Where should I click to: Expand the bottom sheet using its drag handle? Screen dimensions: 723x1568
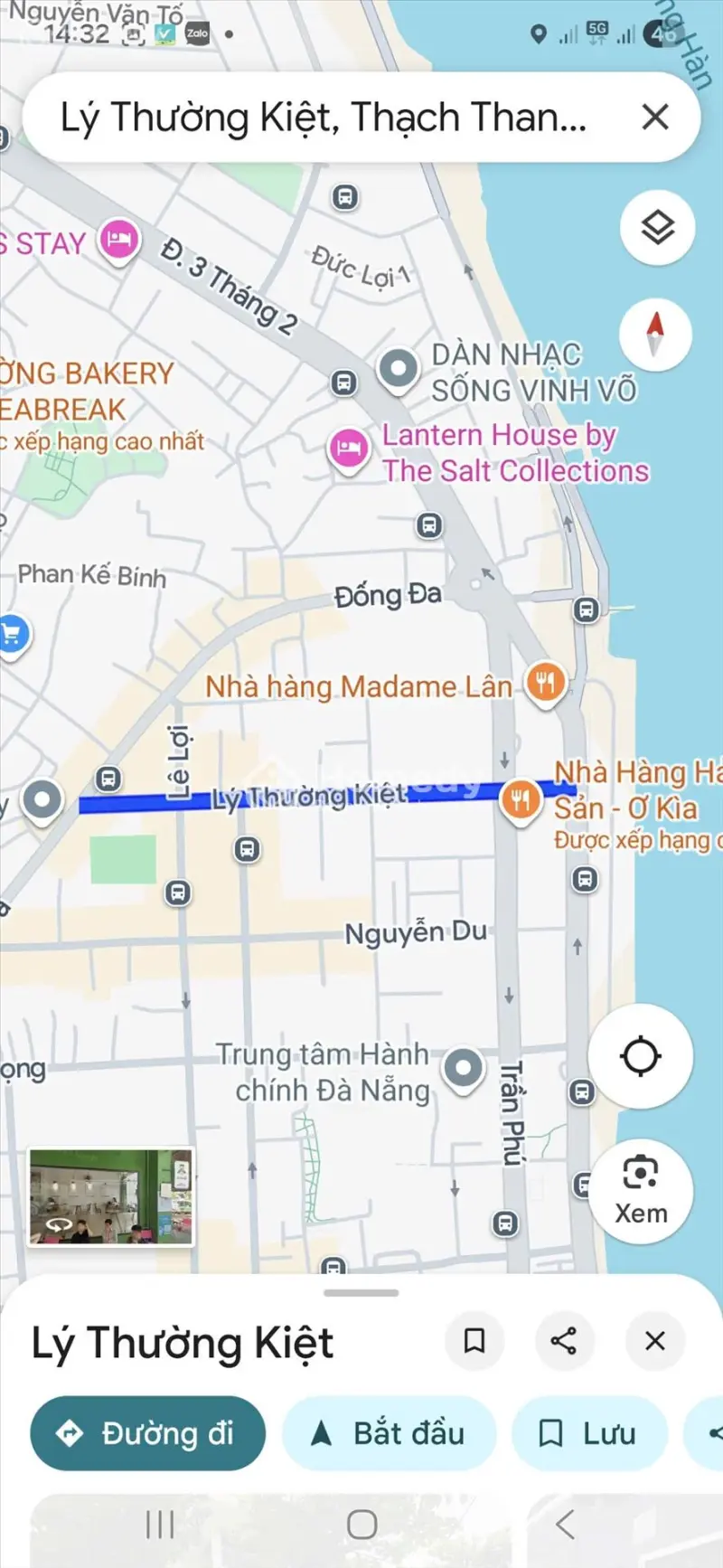pyautogui.click(x=361, y=1291)
